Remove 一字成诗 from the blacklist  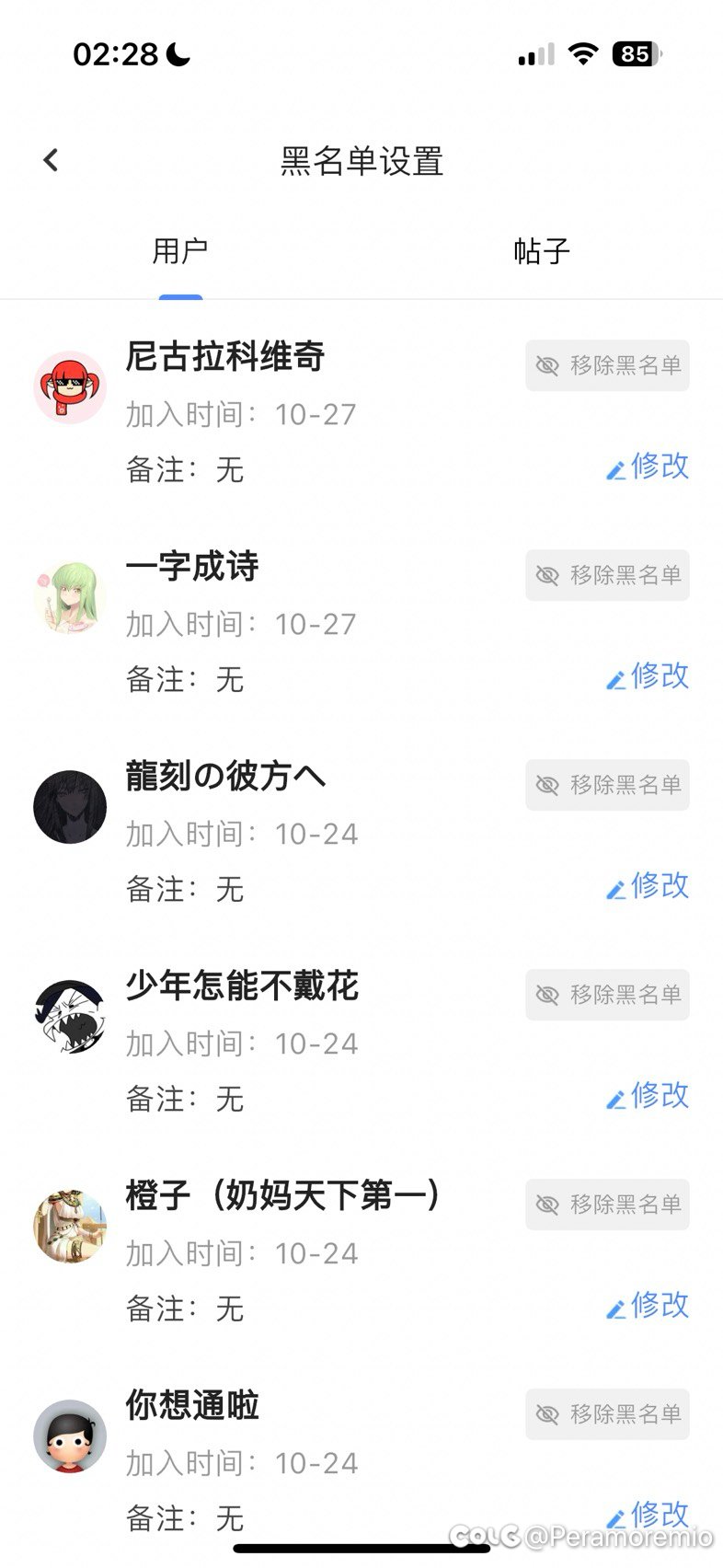pos(607,575)
